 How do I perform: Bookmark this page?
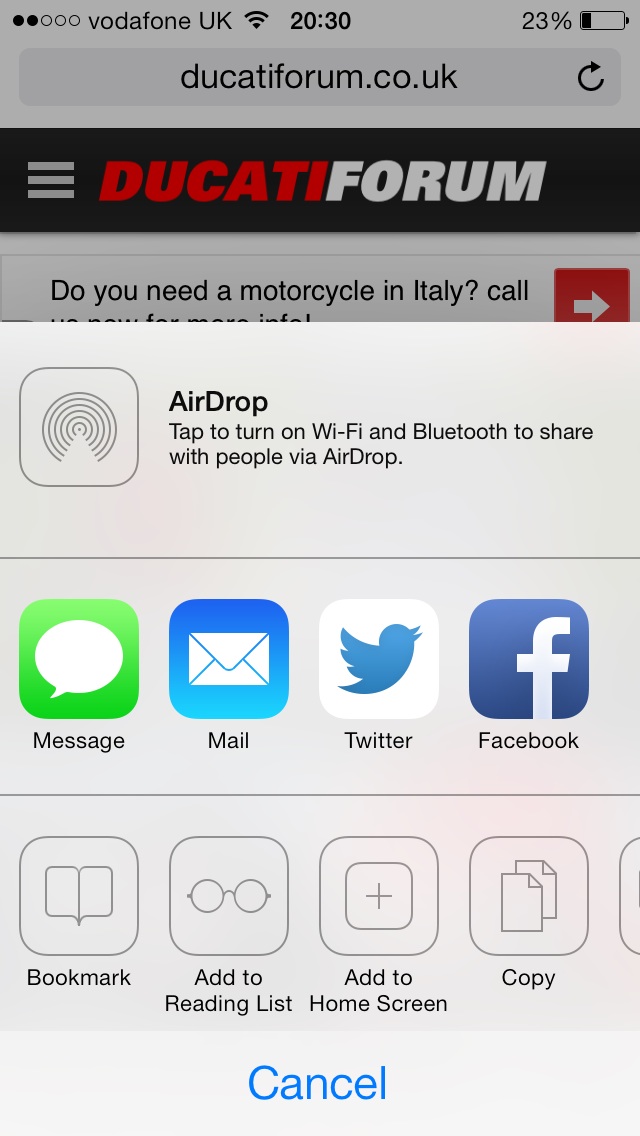click(x=79, y=896)
